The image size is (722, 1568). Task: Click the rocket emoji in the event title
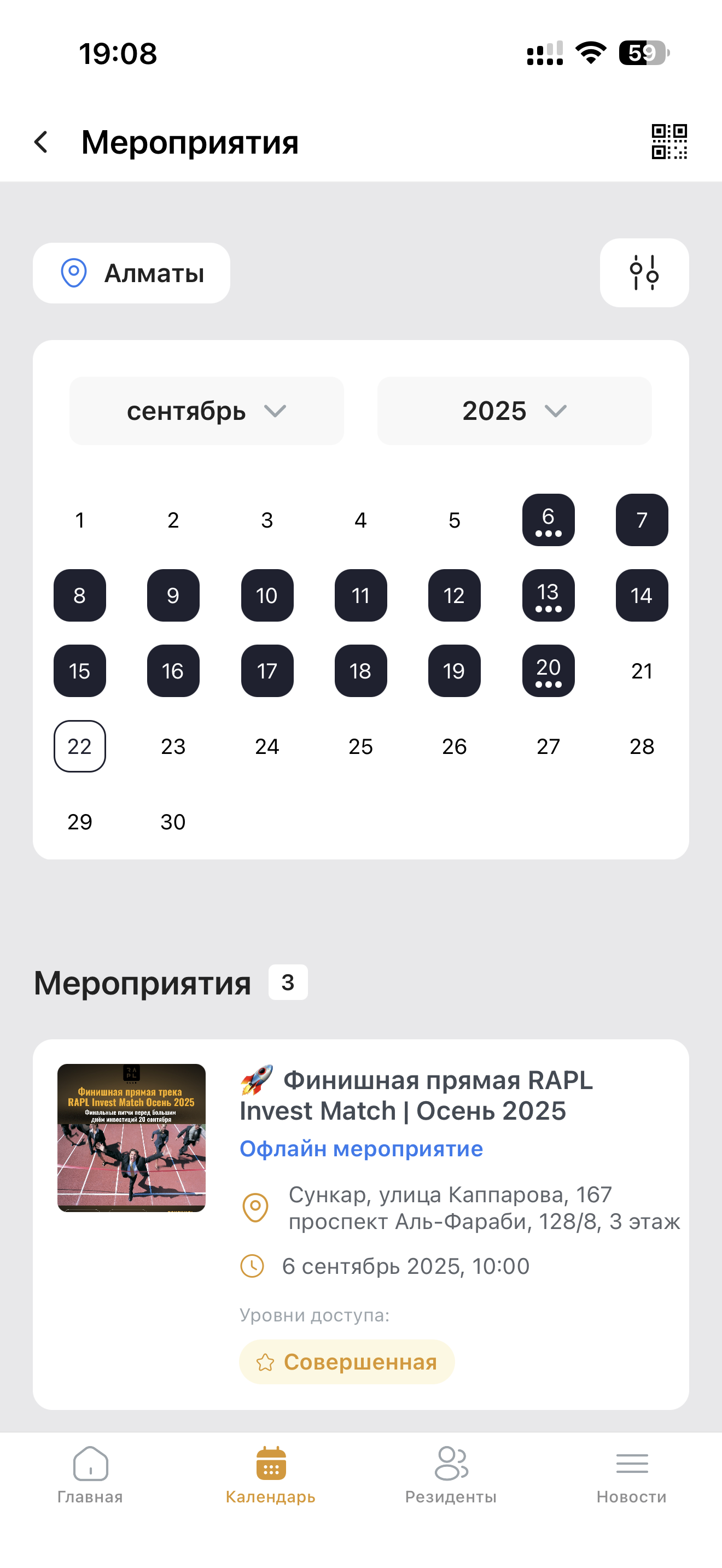258,1080
